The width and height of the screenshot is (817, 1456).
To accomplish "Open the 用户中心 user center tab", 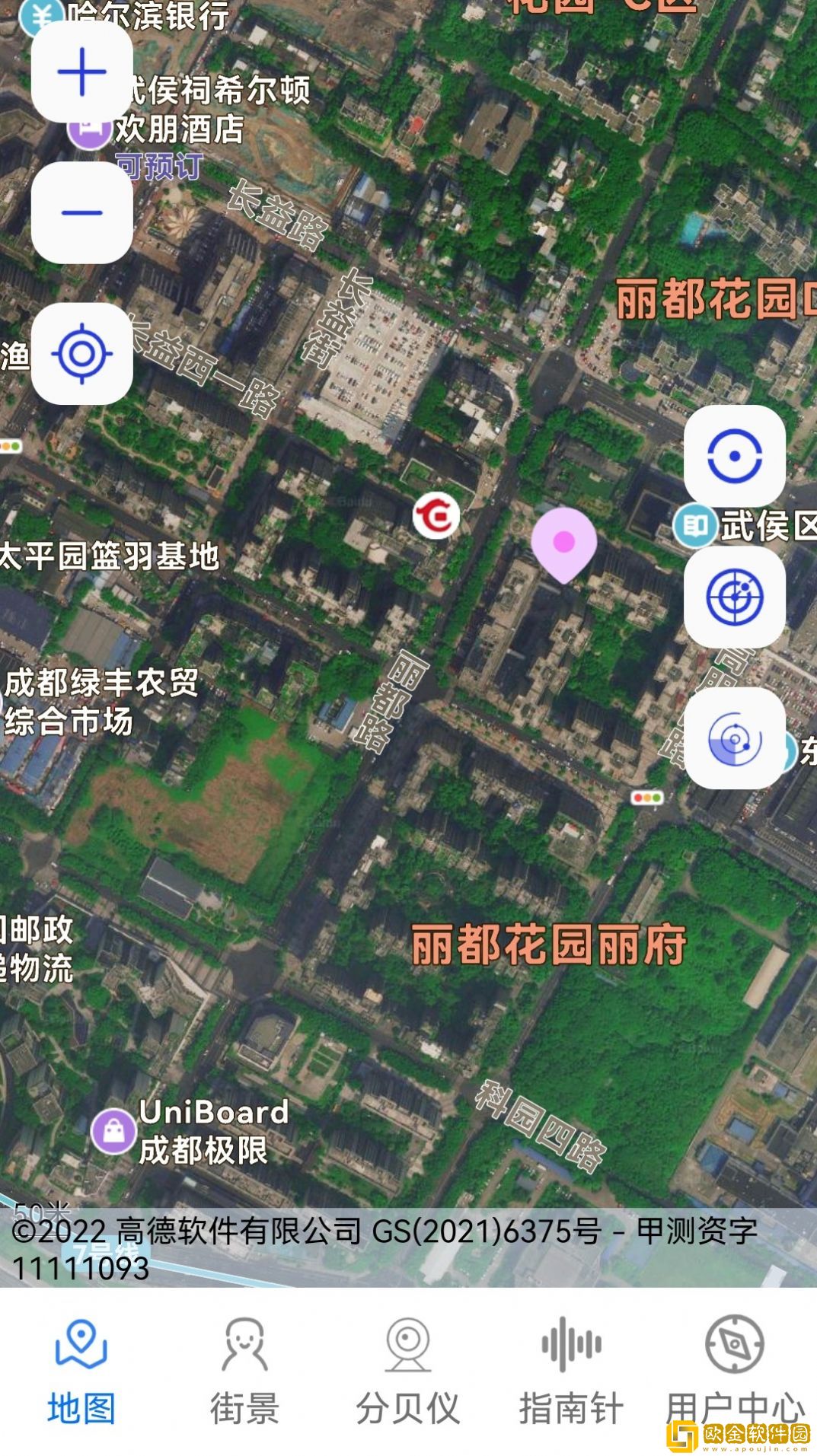I will point(735,1370).
